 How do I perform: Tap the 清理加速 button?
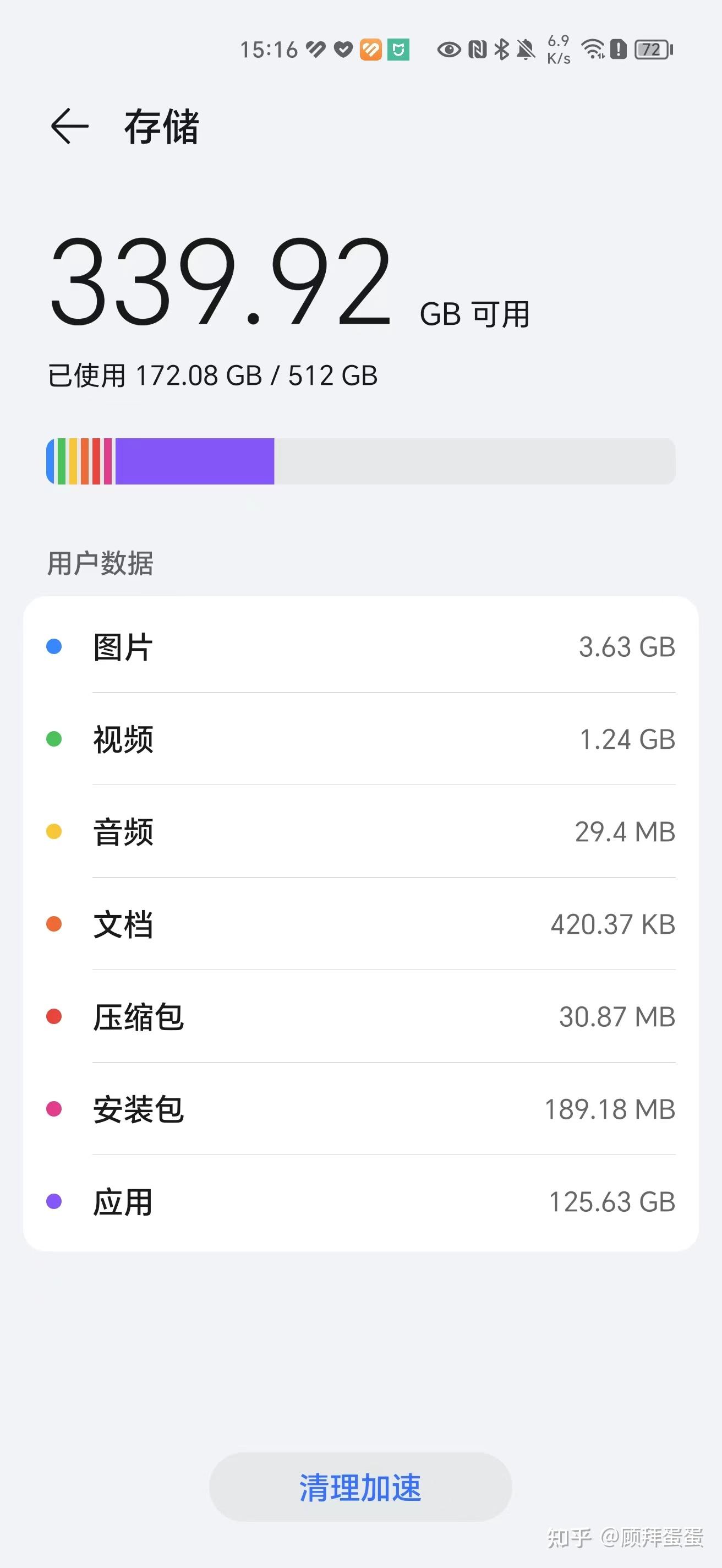360,1488
